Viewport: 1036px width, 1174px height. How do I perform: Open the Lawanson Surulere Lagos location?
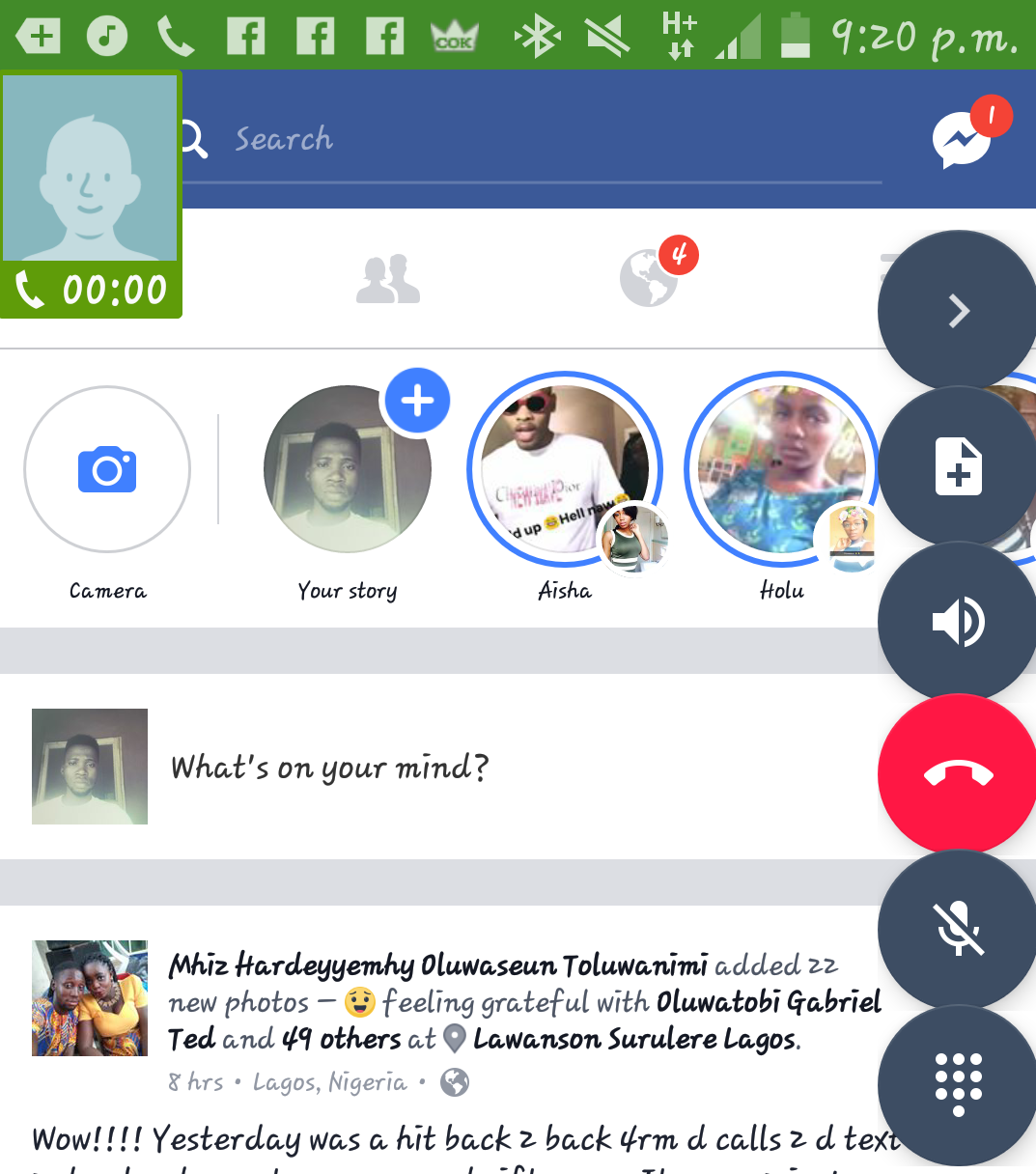635,1040
